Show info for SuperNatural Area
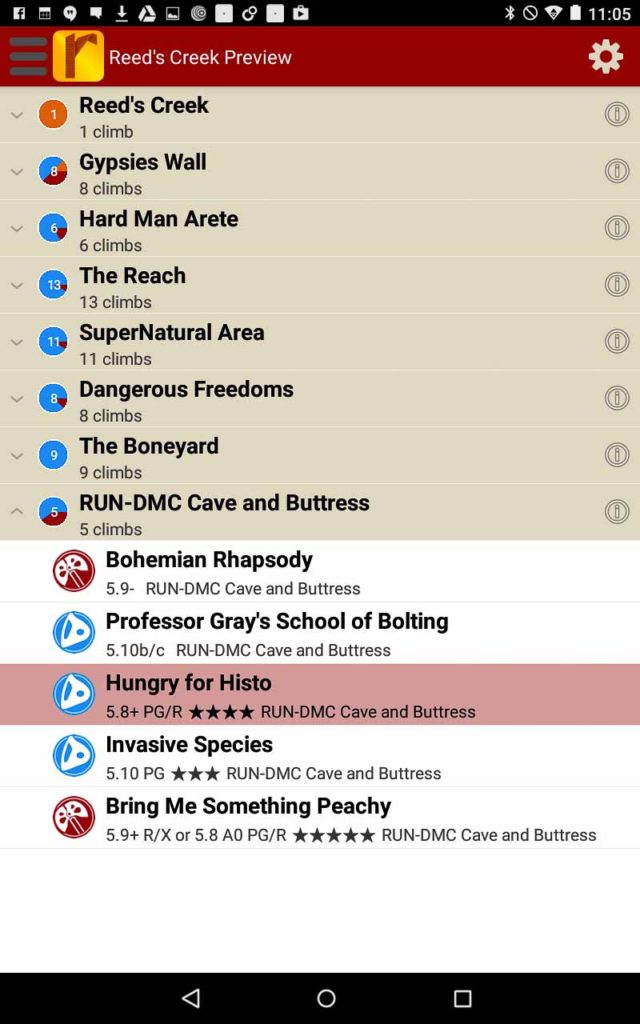 point(616,342)
